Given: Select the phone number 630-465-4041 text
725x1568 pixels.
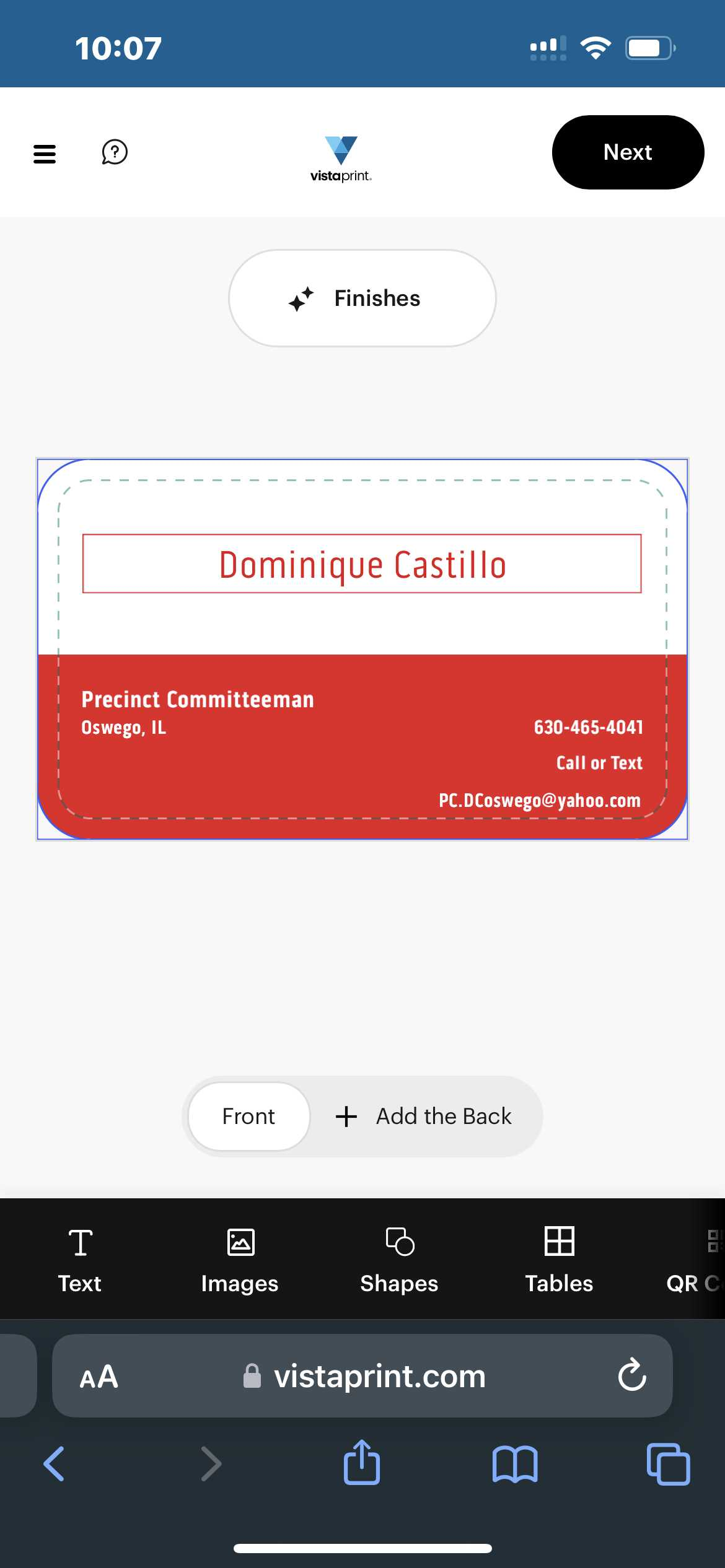Looking at the screenshot, I should click(589, 727).
